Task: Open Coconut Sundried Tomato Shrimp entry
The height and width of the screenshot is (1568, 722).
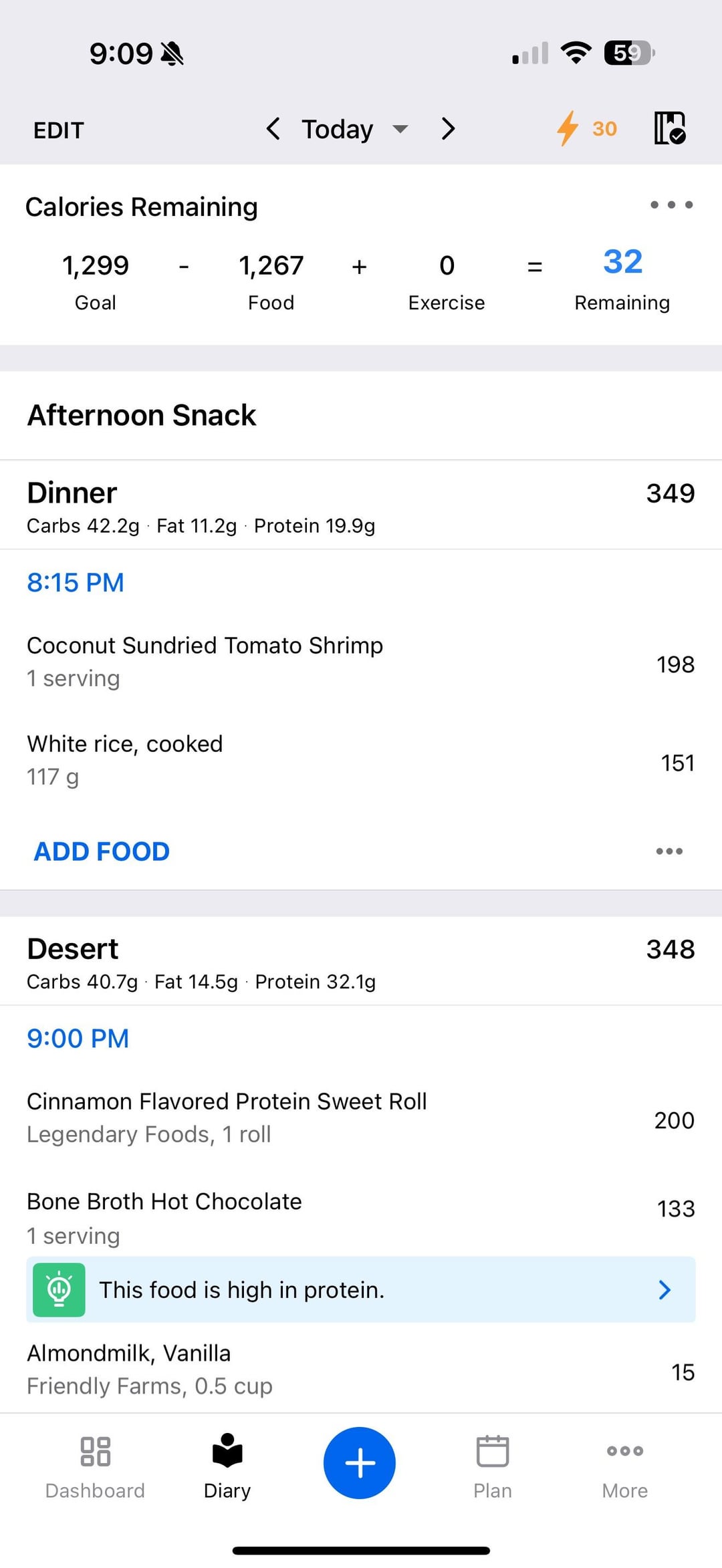Action: pyautogui.click(x=361, y=662)
